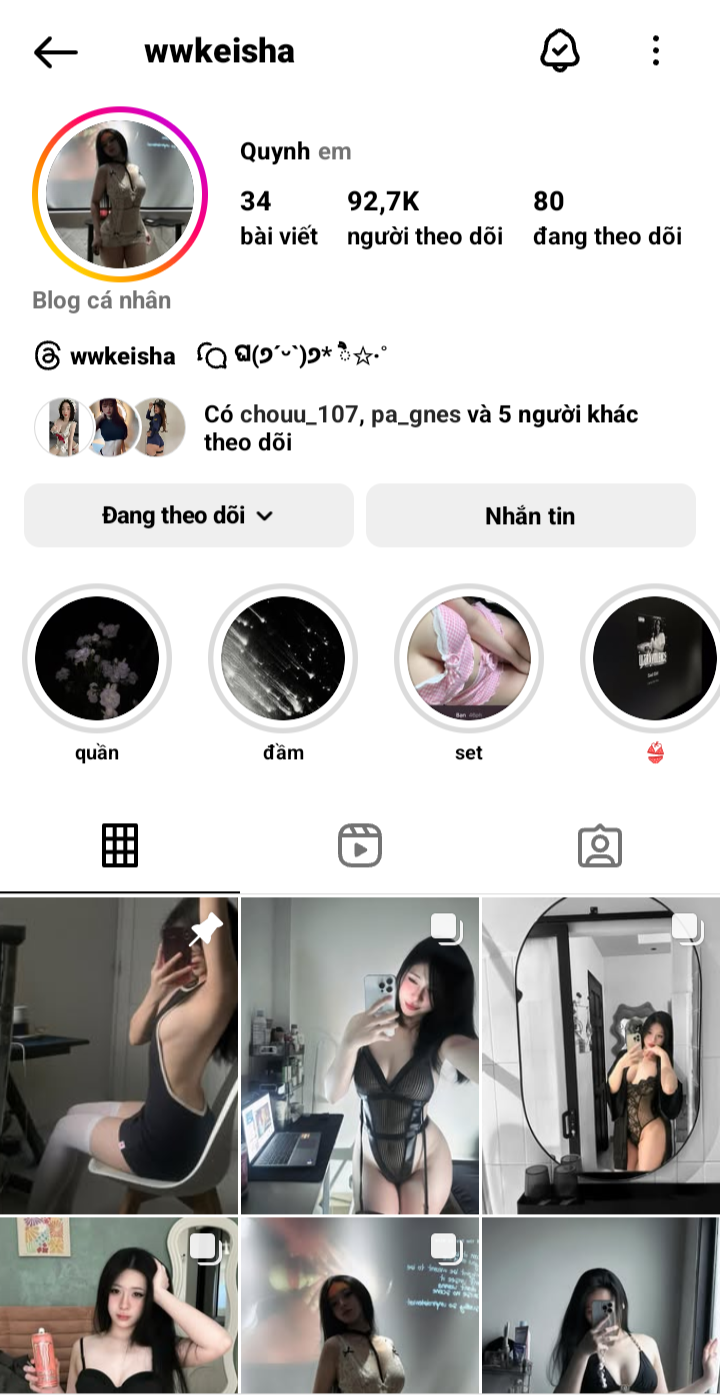
Task: Open the set story highlight
Action: [x=469, y=660]
